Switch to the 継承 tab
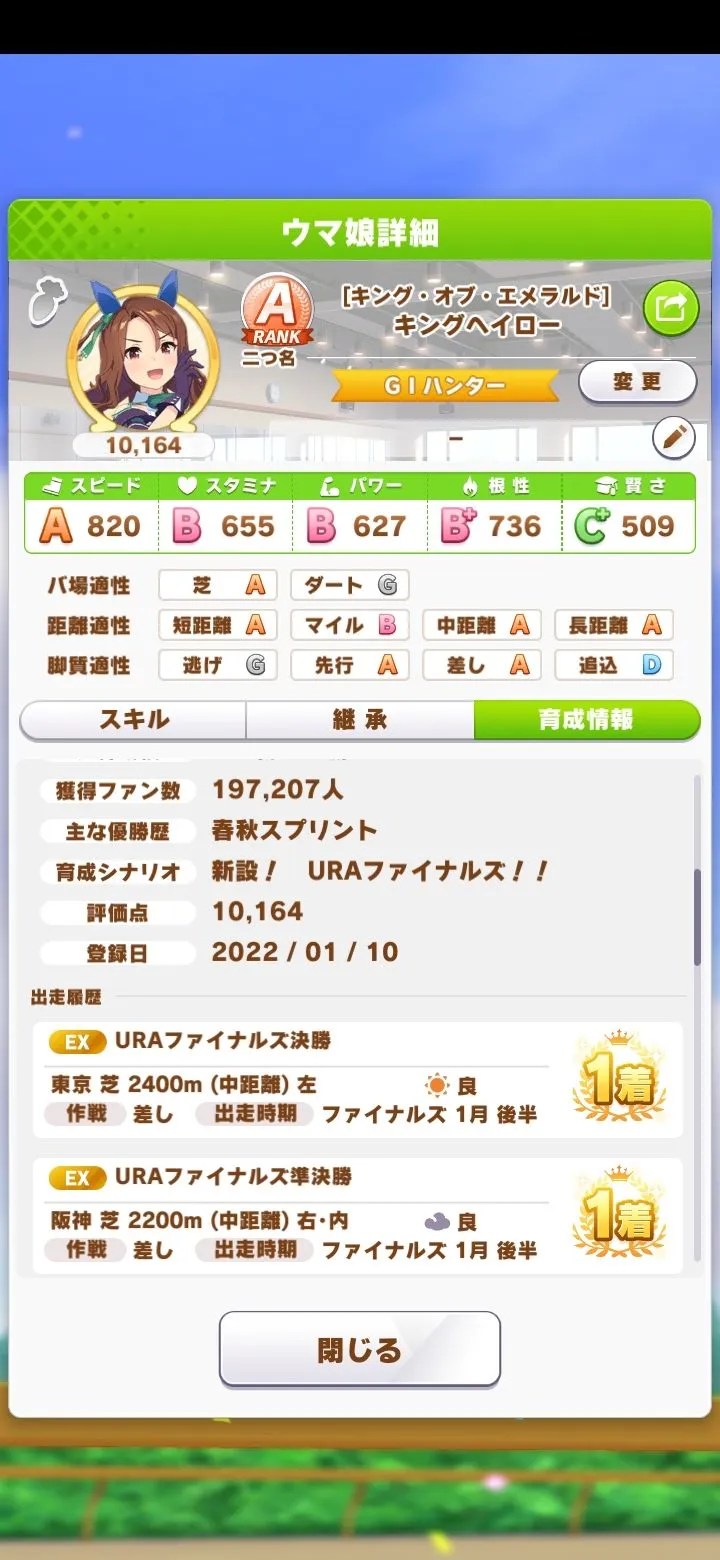The height and width of the screenshot is (1560, 720). [x=360, y=720]
